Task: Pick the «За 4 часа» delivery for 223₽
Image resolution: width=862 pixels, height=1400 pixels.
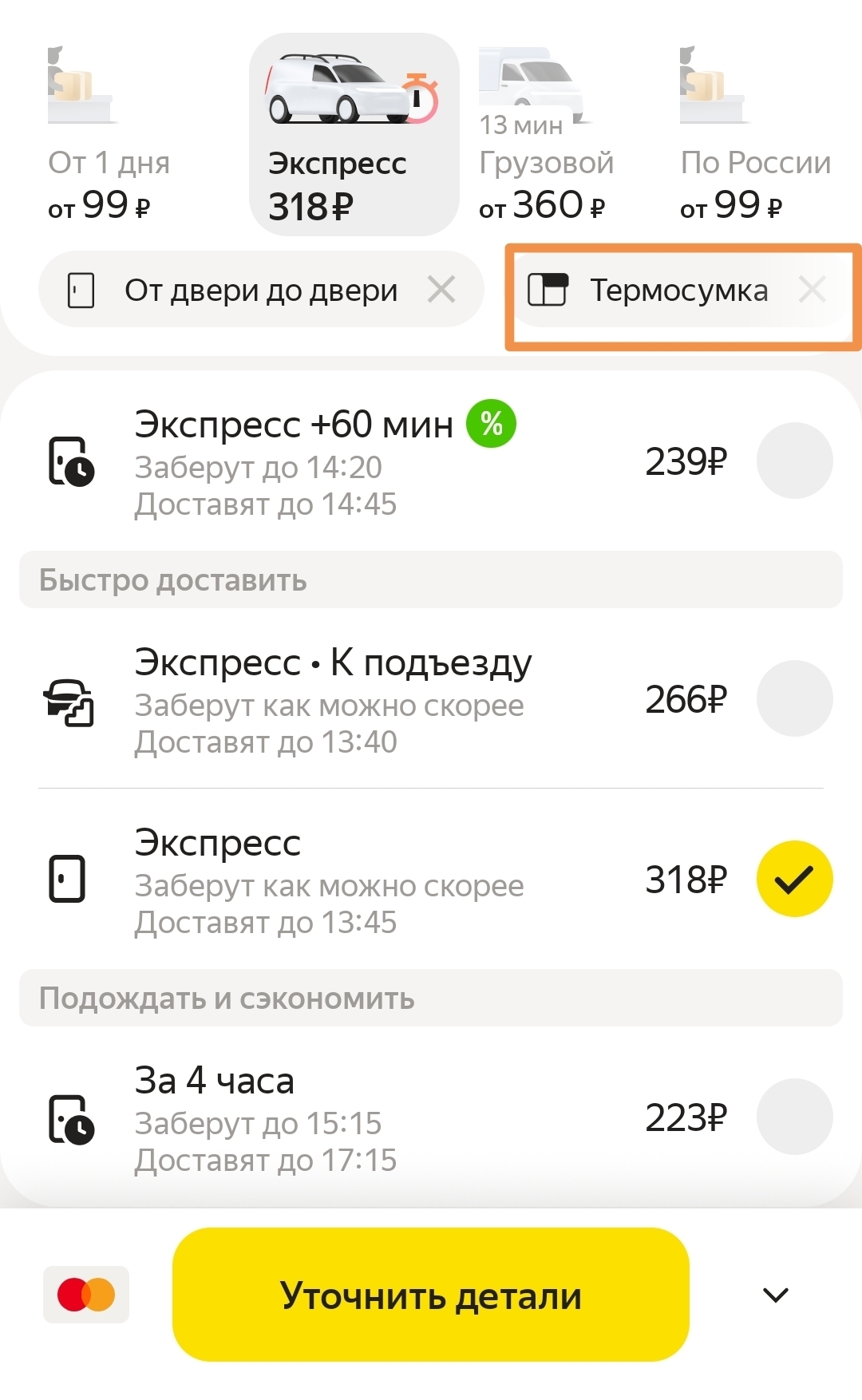Action: (794, 1117)
